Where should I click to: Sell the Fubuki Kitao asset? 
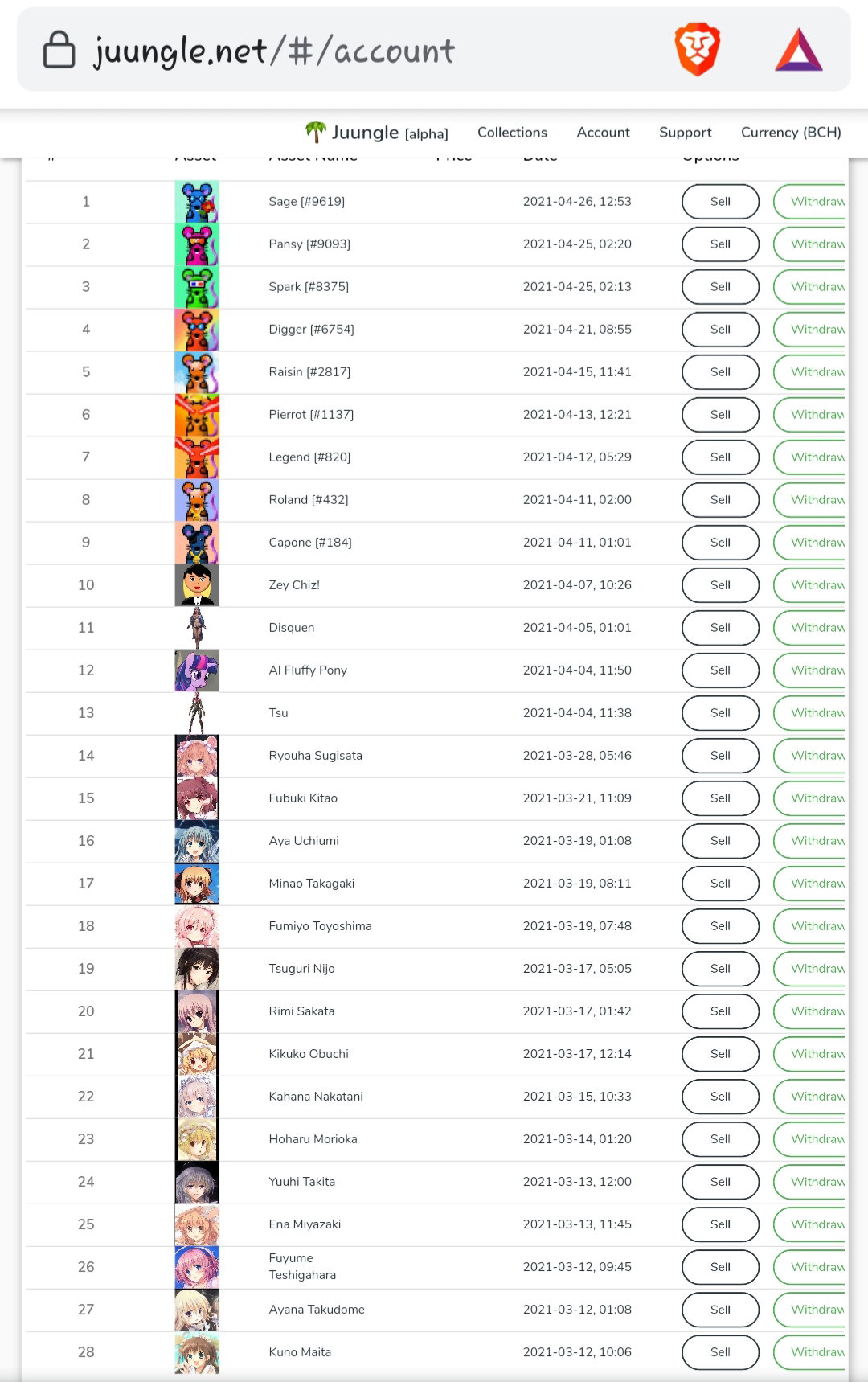pos(720,798)
